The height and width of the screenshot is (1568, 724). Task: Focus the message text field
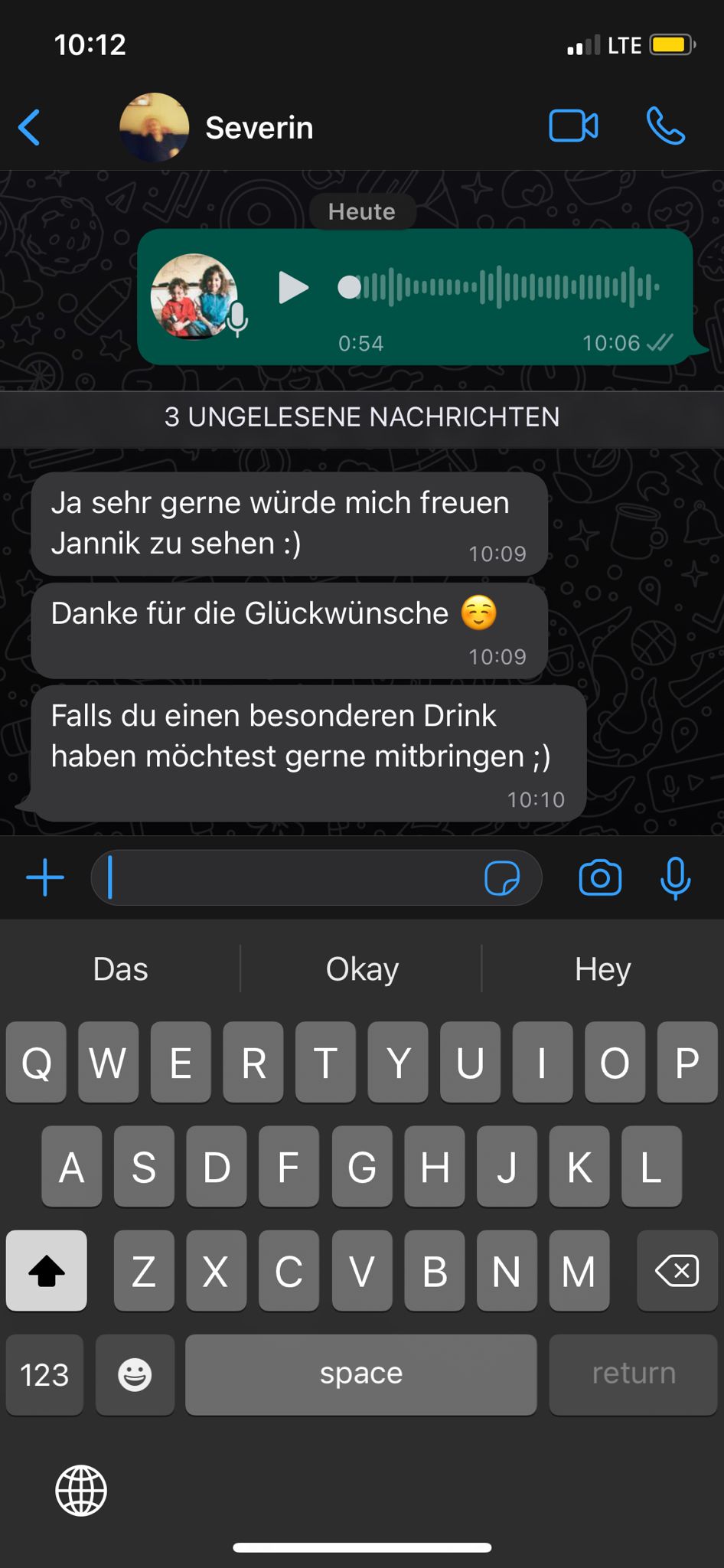pyautogui.click(x=291, y=877)
